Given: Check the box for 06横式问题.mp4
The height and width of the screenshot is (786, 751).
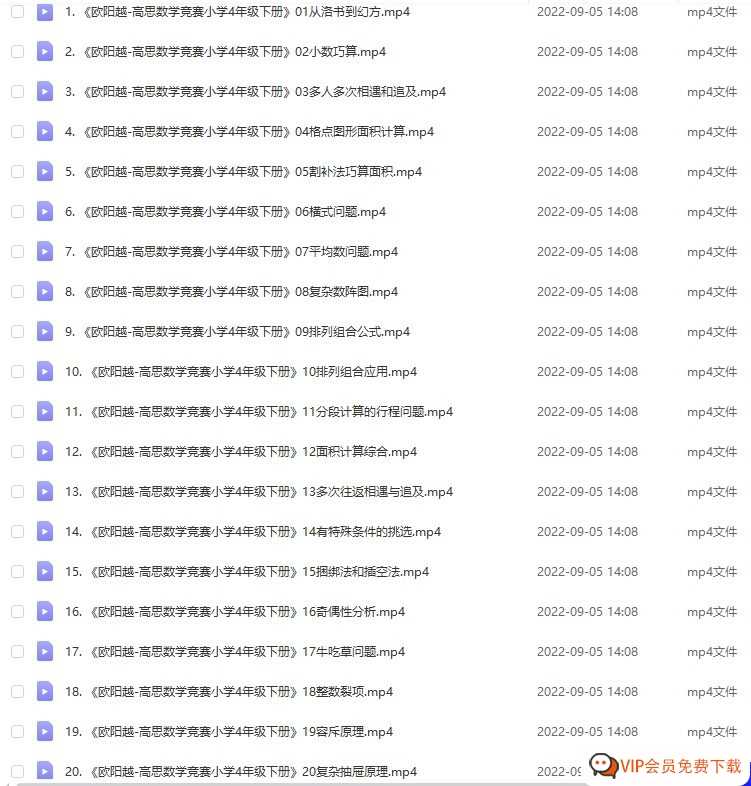Looking at the screenshot, I should [17, 211].
